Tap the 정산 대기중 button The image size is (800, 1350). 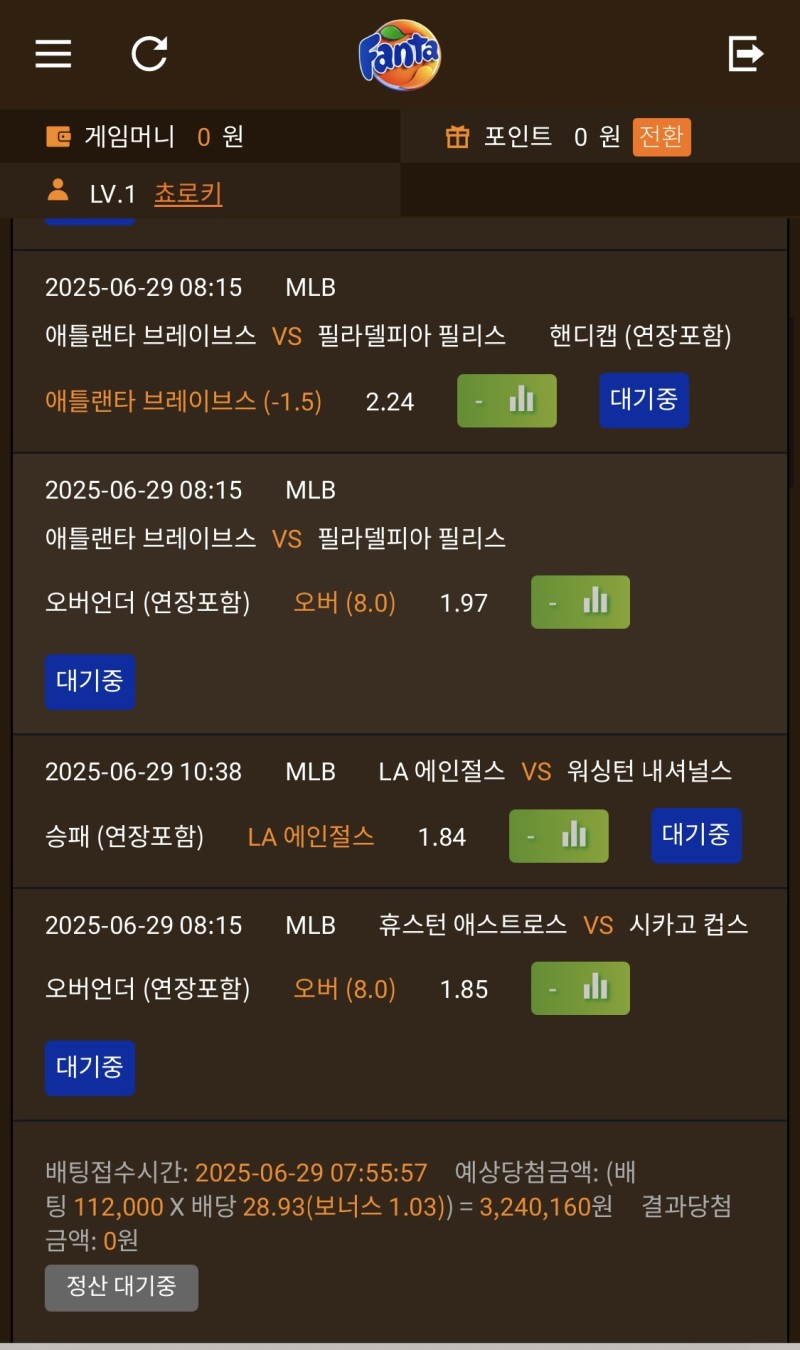pyautogui.click(x=121, y=1287)
